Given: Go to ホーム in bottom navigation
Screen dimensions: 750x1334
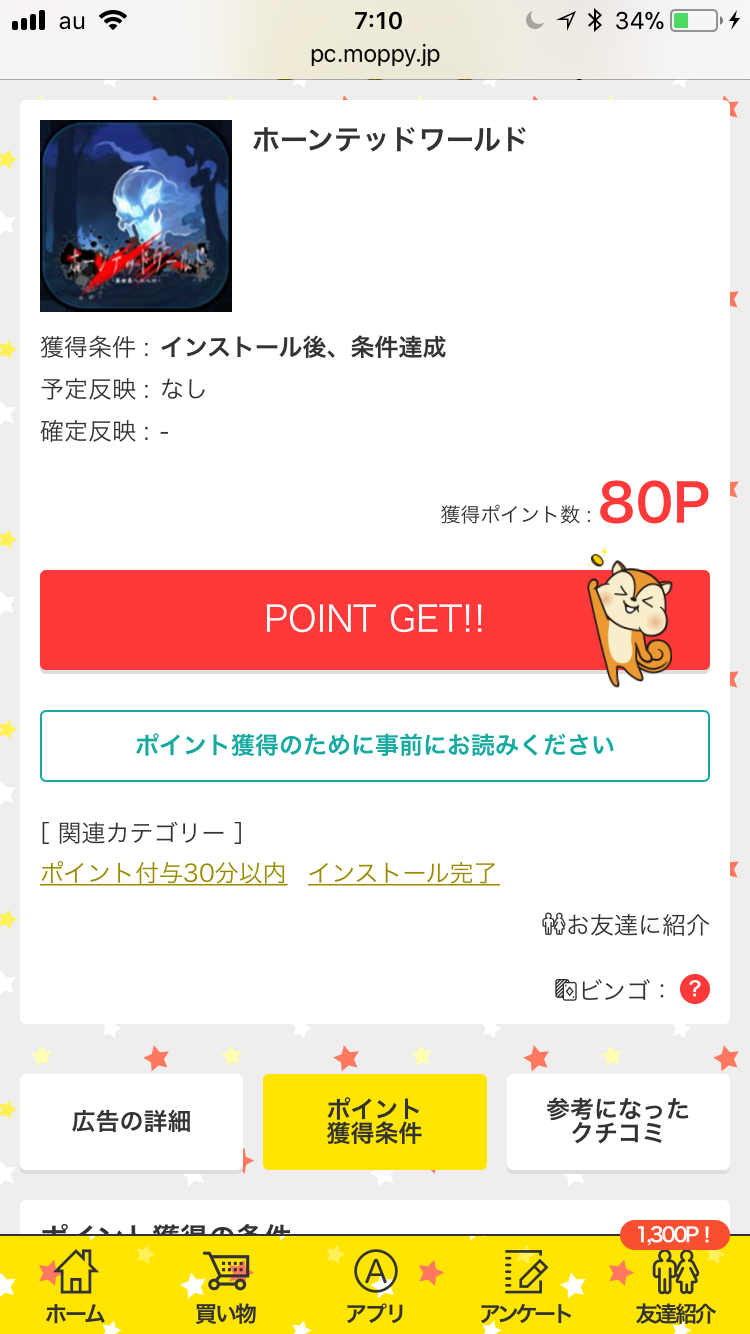Looking at the screenshot, I should tap(75, 1286).
